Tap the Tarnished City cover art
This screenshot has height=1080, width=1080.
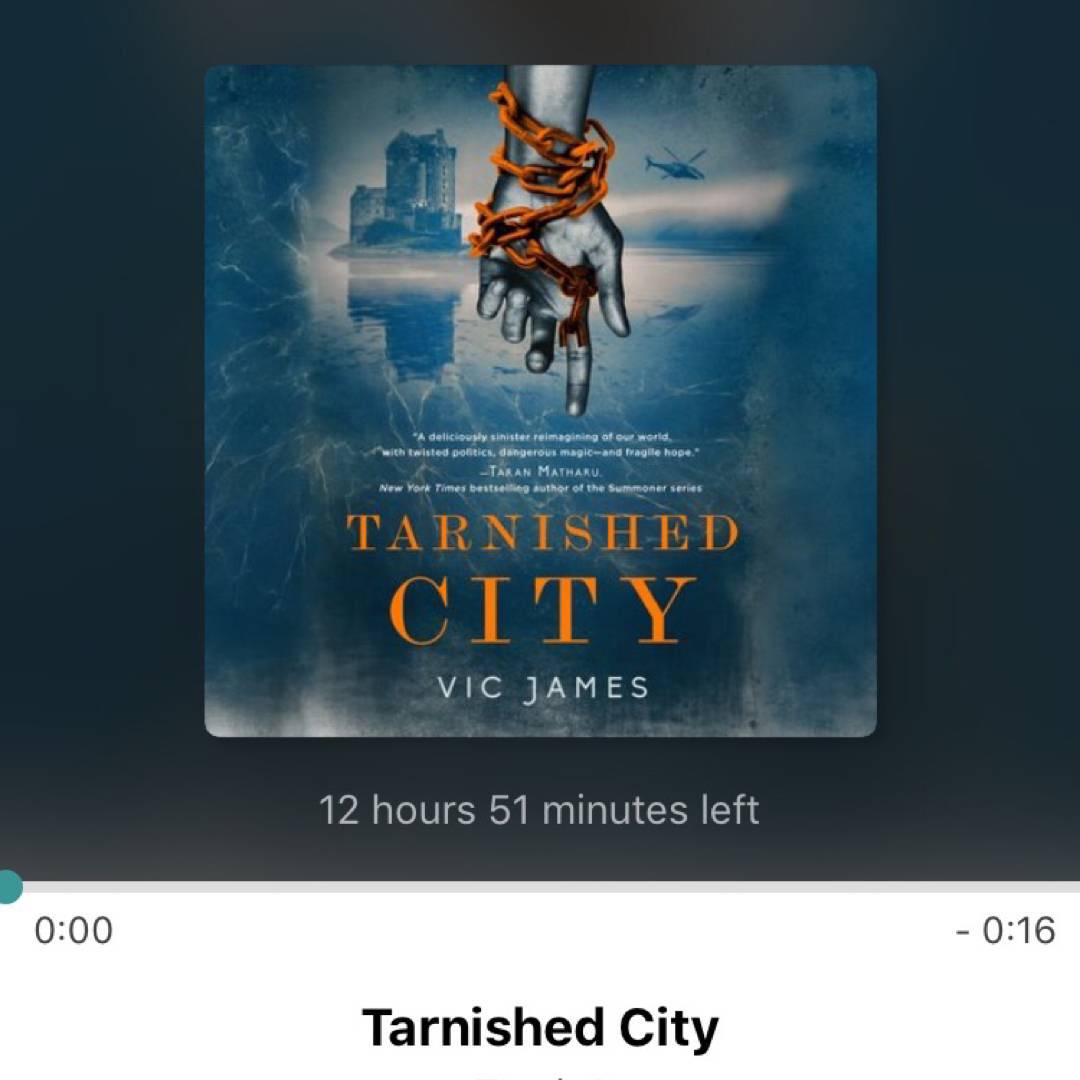[540, 401]
